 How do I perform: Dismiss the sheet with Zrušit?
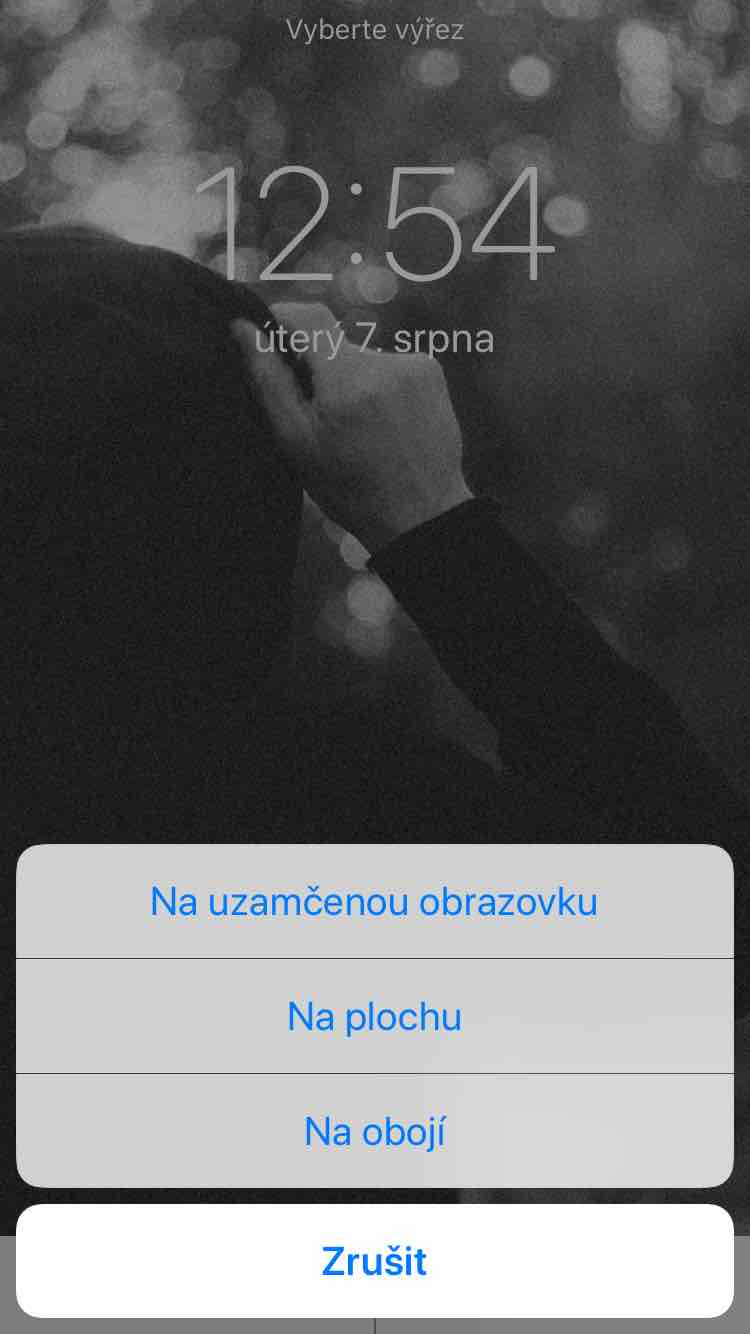[x=374, y=1261]
